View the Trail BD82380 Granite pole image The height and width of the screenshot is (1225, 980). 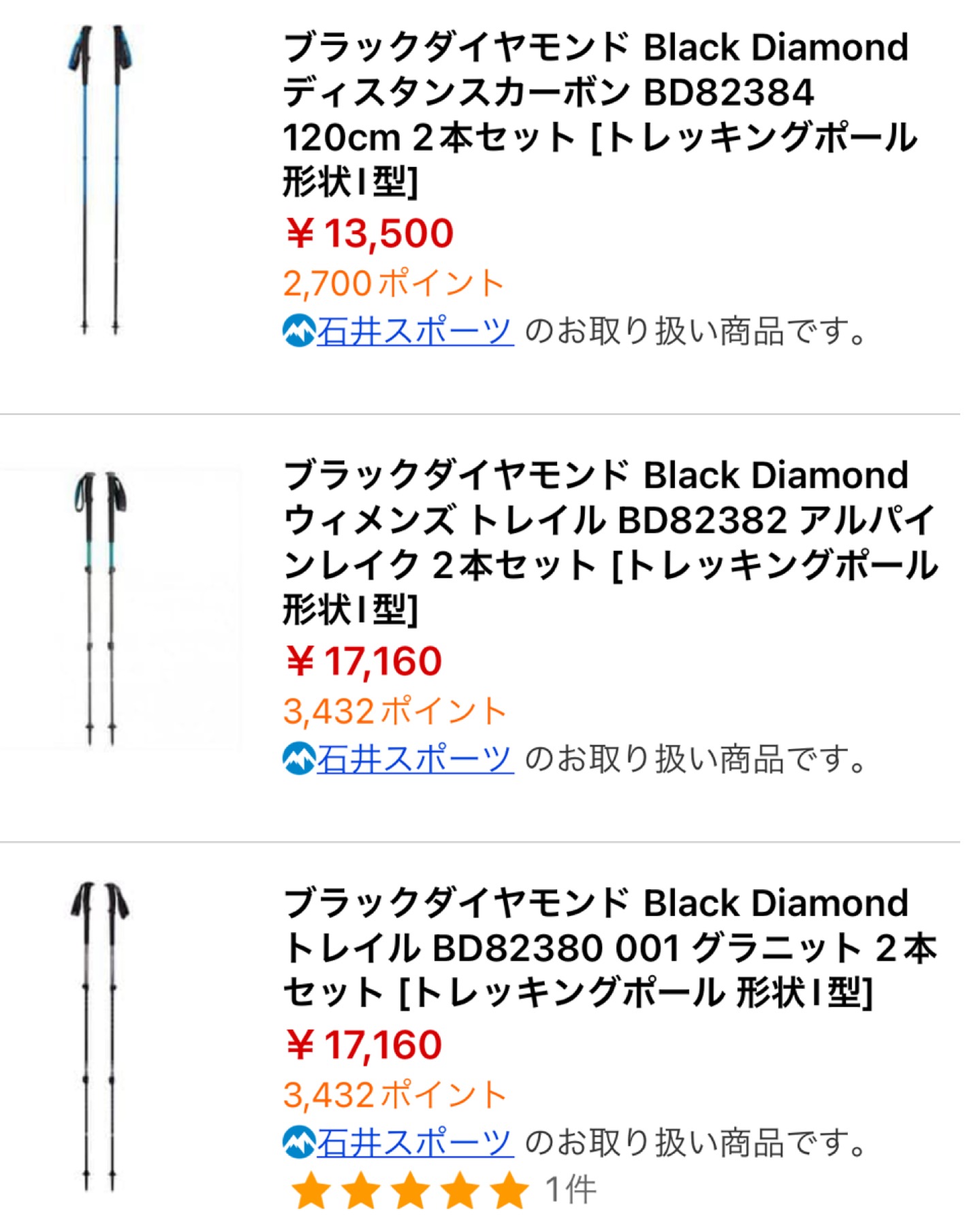click(100, 1035)
